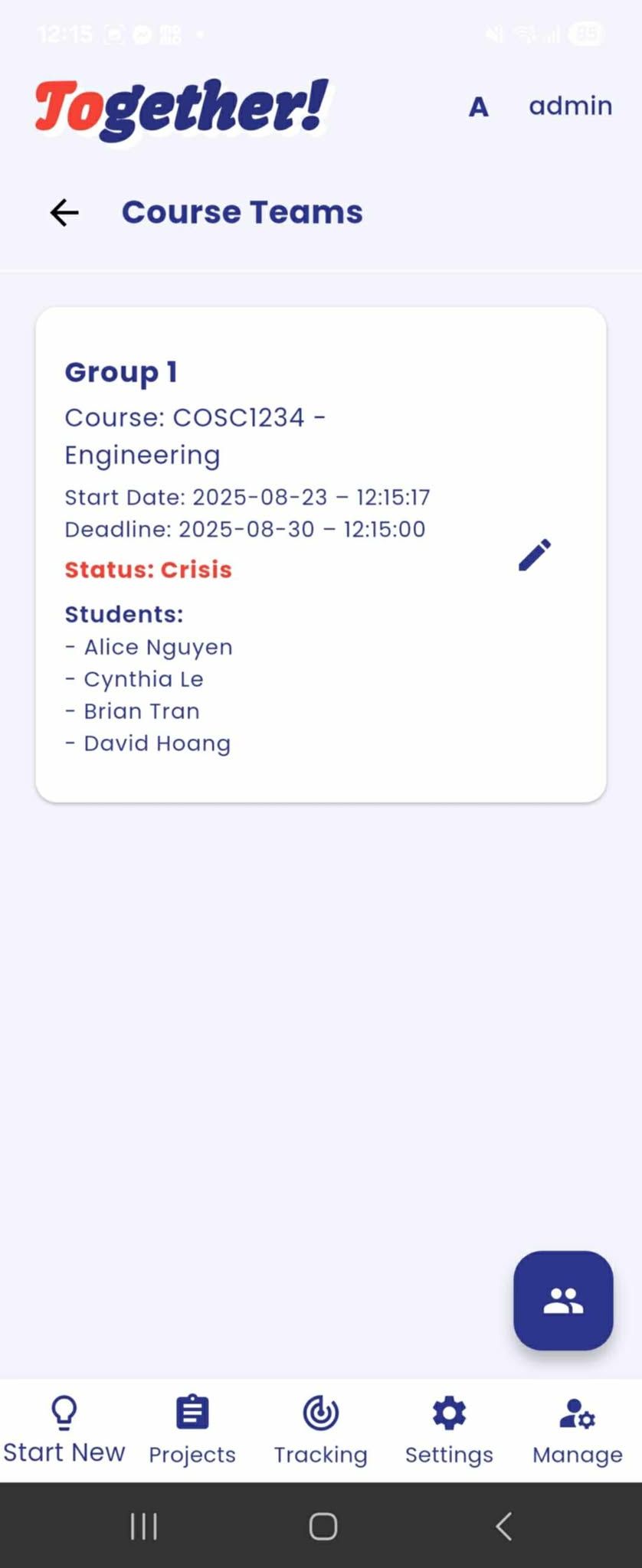Open the system recent apps button

(143, 1526)
